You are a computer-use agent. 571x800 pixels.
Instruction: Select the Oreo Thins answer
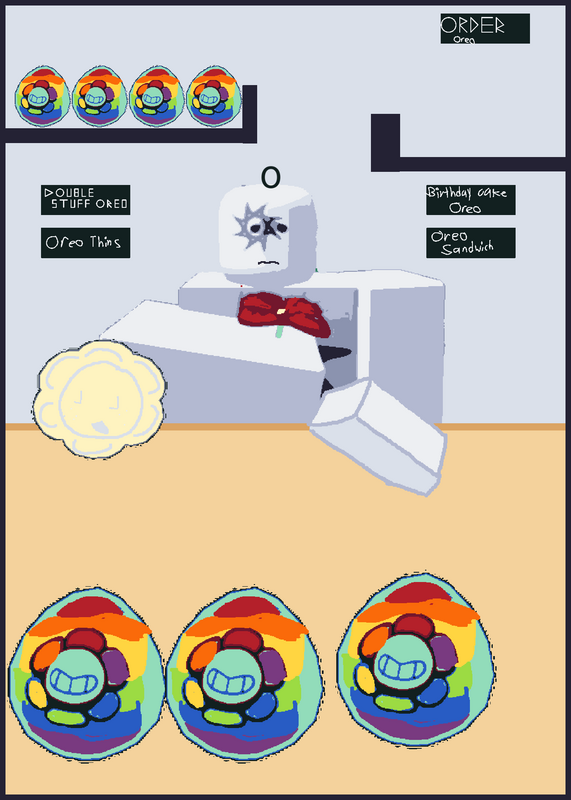(85, 242)
